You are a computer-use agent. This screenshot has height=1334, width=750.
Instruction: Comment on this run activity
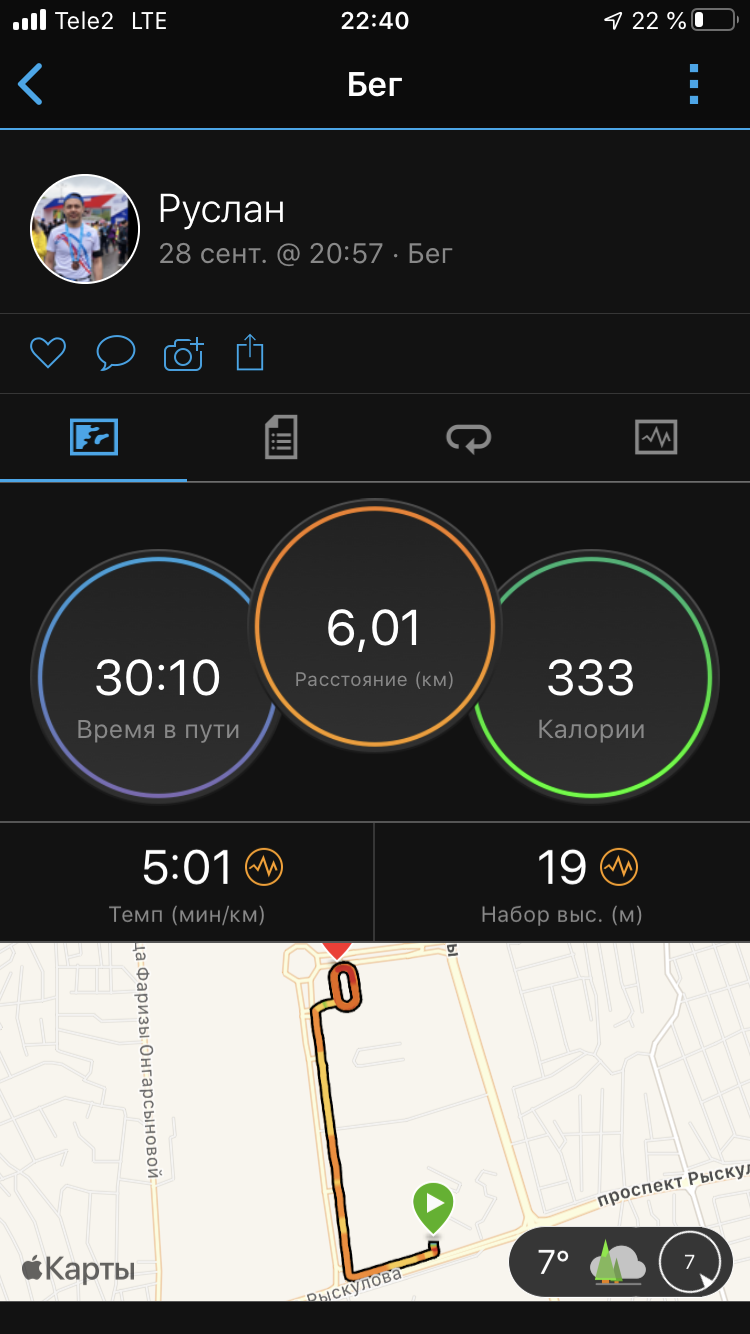[x=115, y=353]
